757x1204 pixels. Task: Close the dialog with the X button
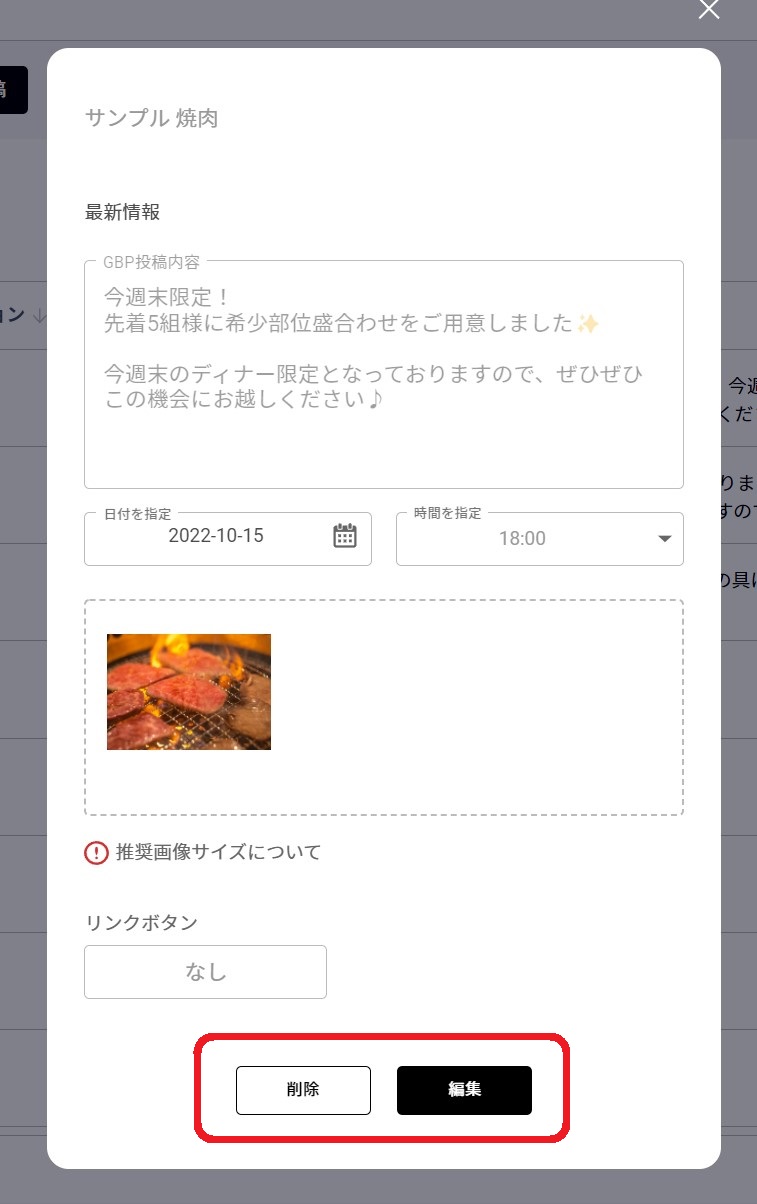click(709, 9)
